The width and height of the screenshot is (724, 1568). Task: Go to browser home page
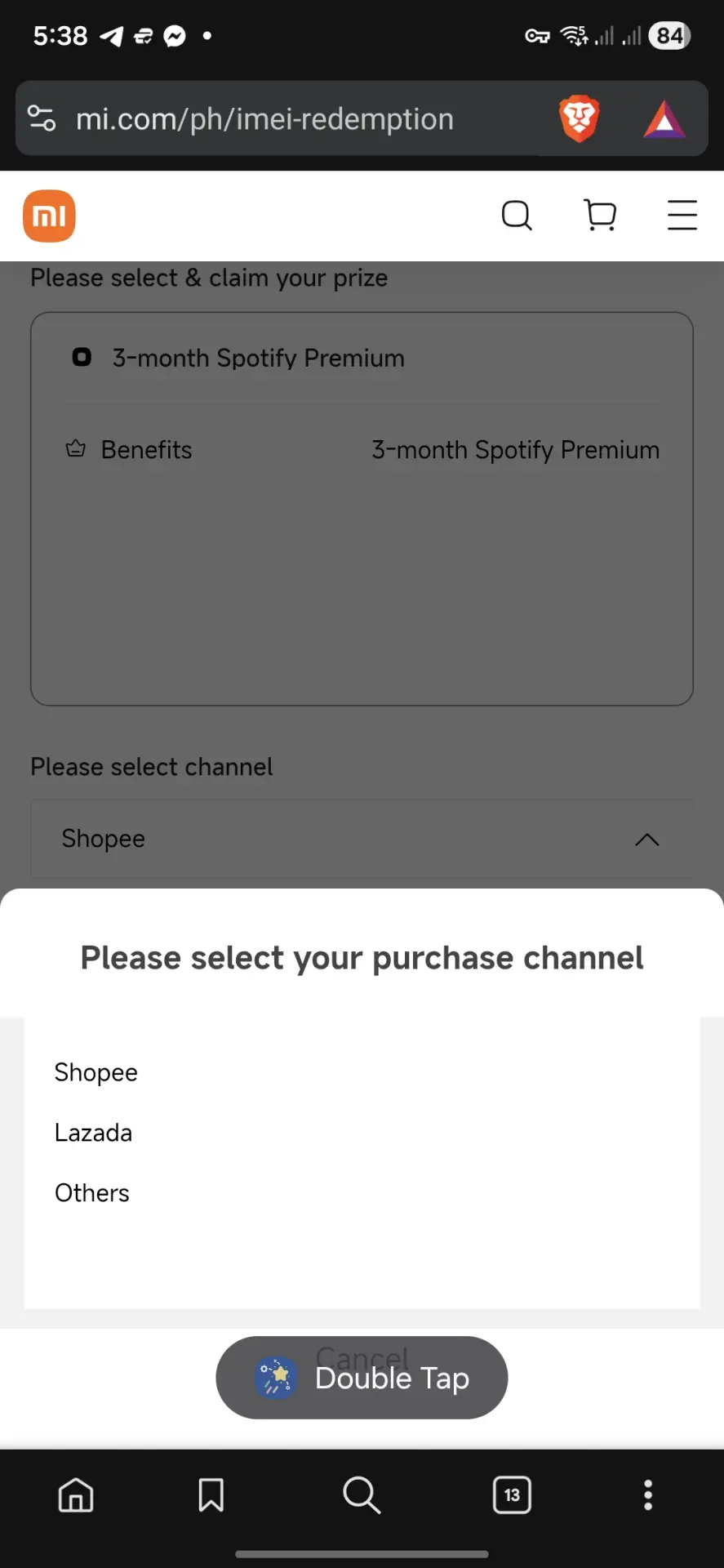[76, 1495]
